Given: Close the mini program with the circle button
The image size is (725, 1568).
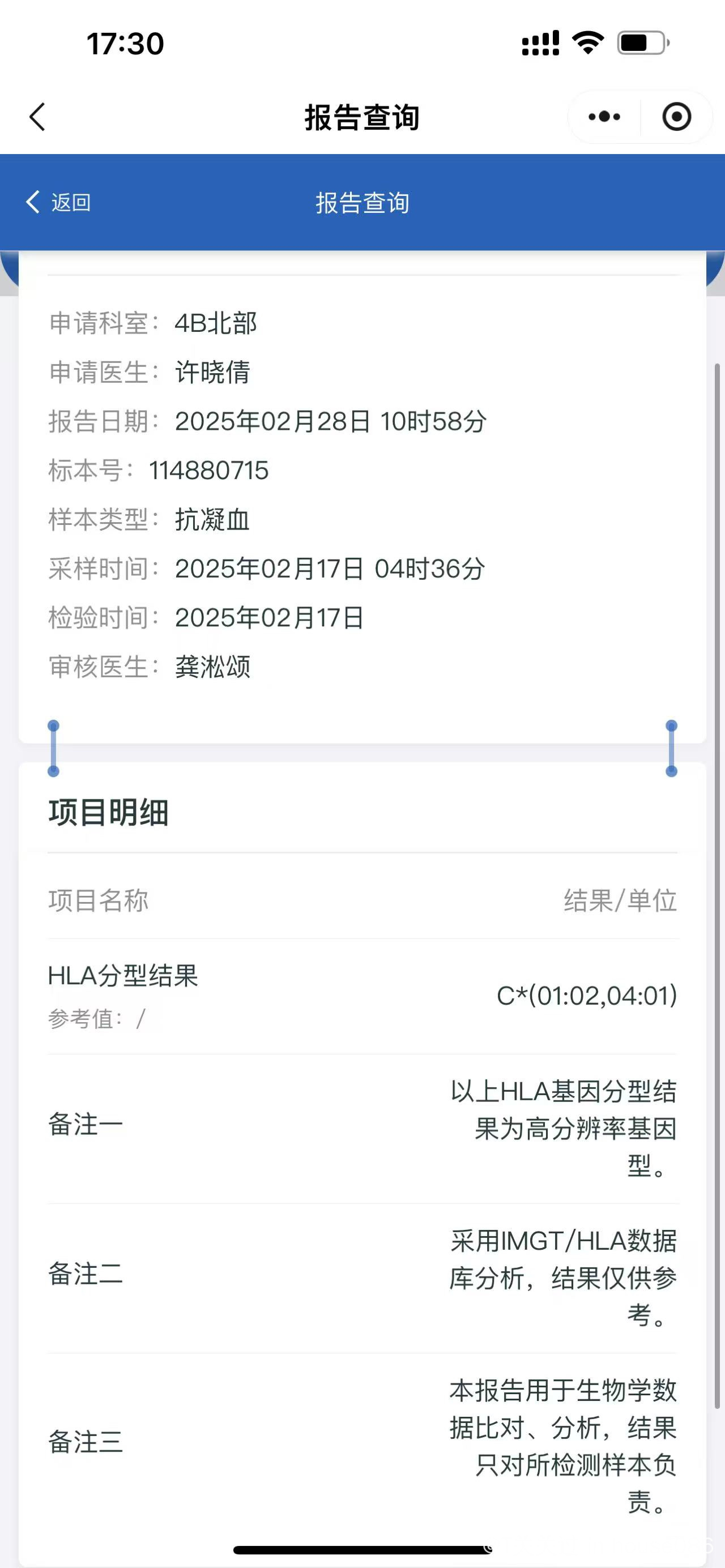Looking at the screenshot, I should (676, 117).
